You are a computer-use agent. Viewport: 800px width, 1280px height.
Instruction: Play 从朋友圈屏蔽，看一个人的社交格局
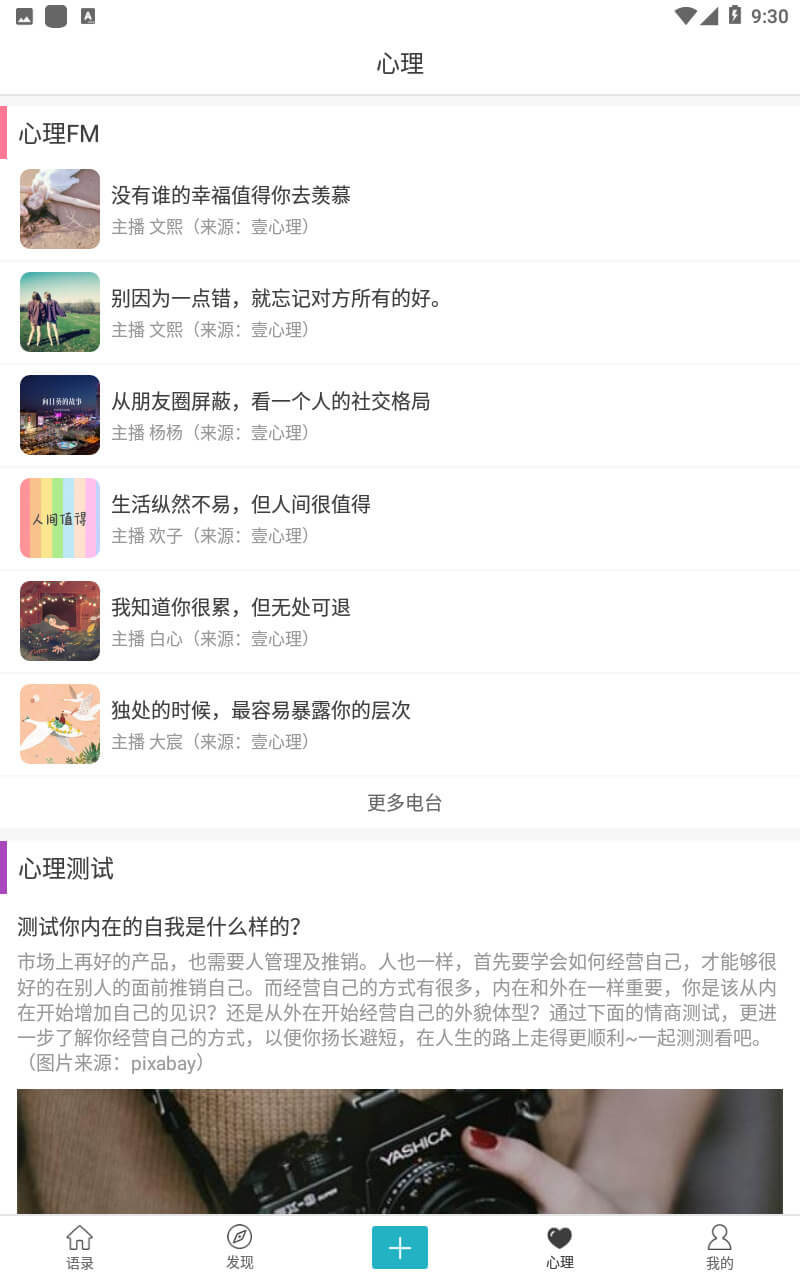[x=400, y=415]
